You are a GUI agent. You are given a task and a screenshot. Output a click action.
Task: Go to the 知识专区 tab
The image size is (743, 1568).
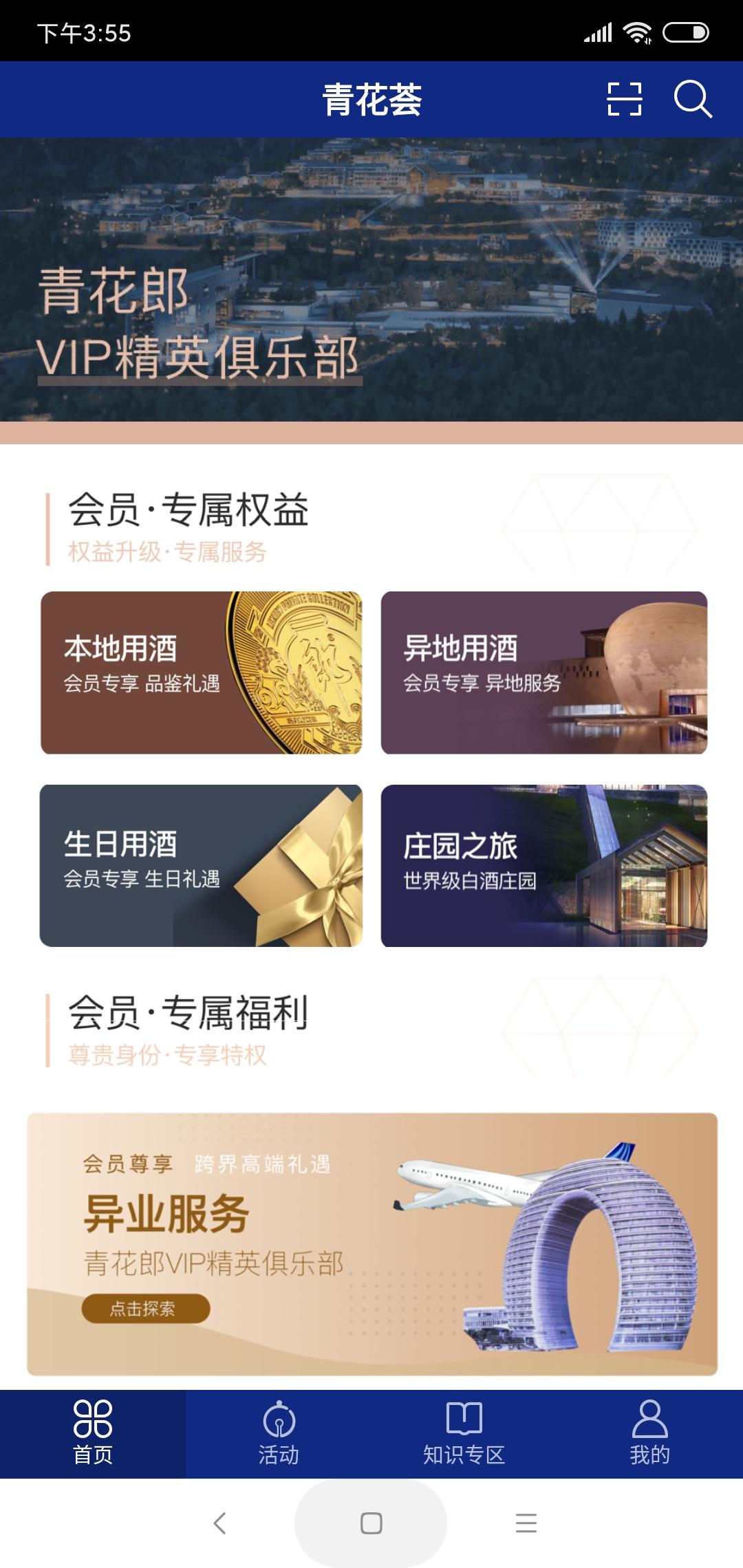pyautogui.click(x=464, y=1433)
